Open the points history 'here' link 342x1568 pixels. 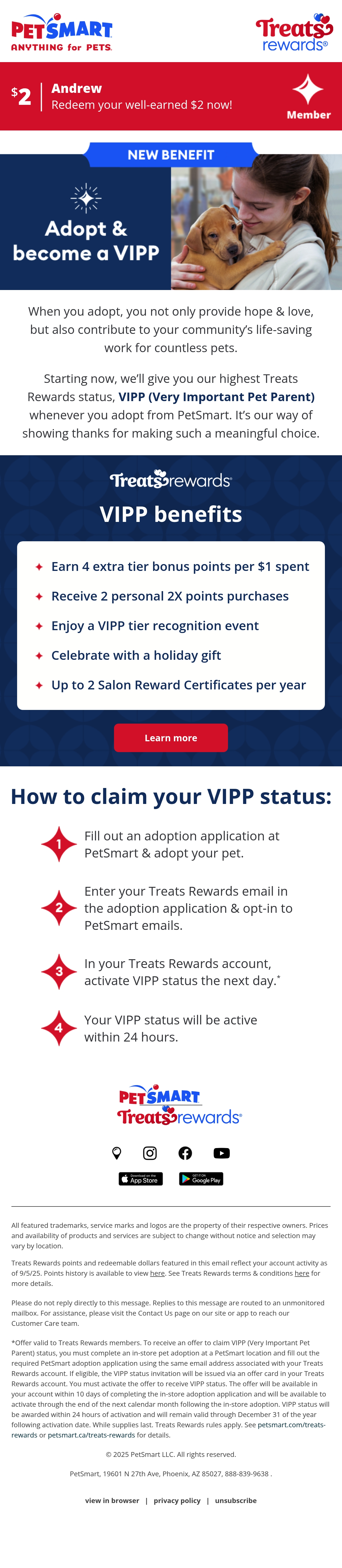click(x=158, y=1273)
